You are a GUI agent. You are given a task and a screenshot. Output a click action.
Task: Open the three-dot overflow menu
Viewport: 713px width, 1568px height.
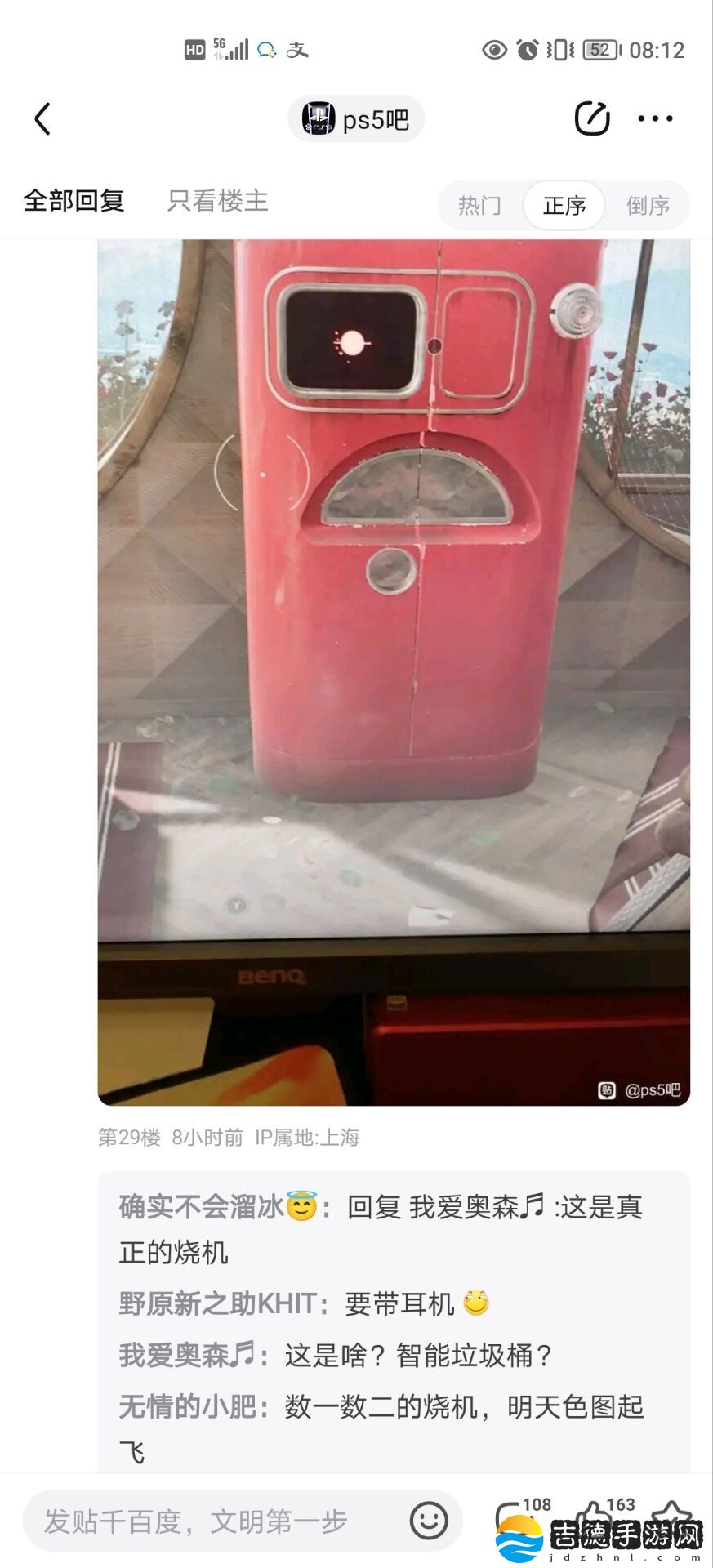click(655, 119)
